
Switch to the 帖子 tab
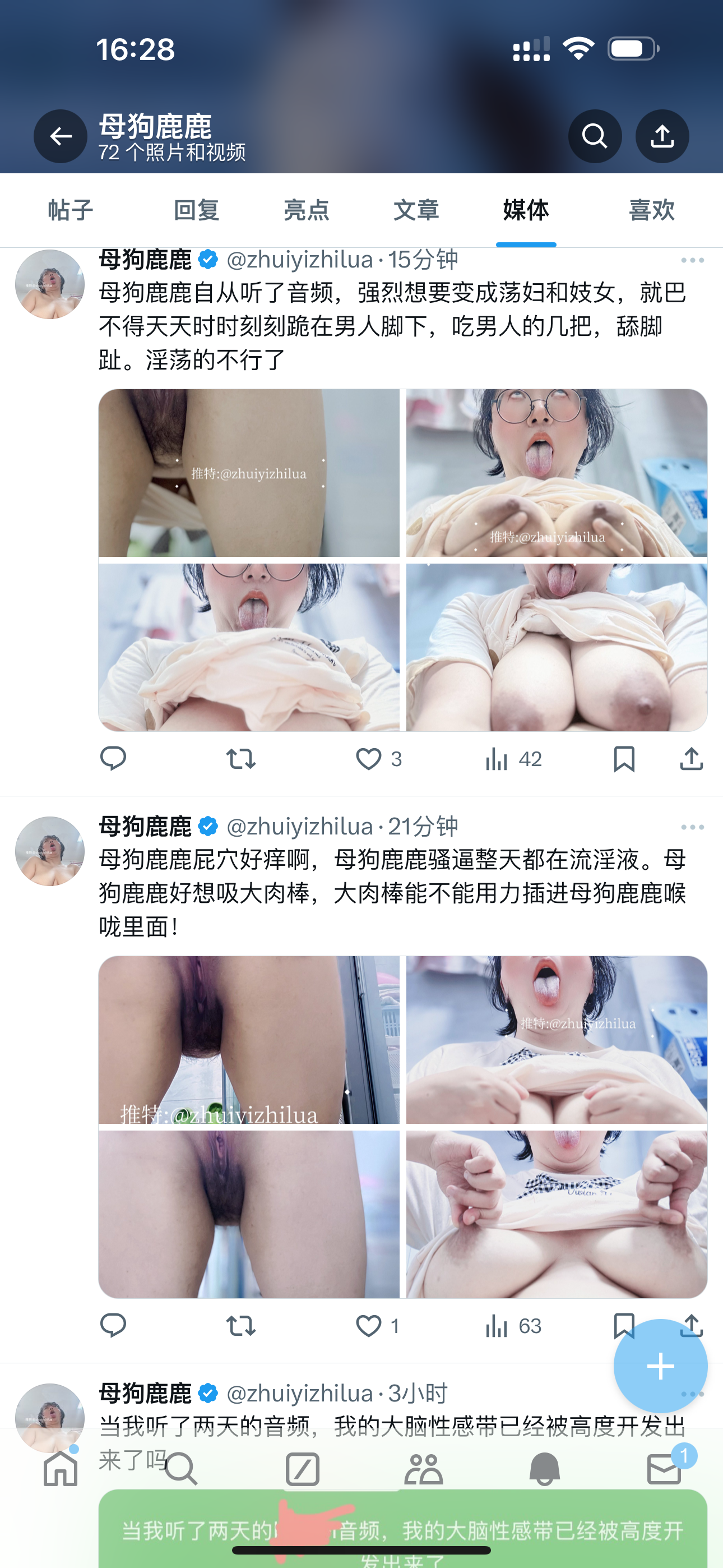click(x=71, y=210)
